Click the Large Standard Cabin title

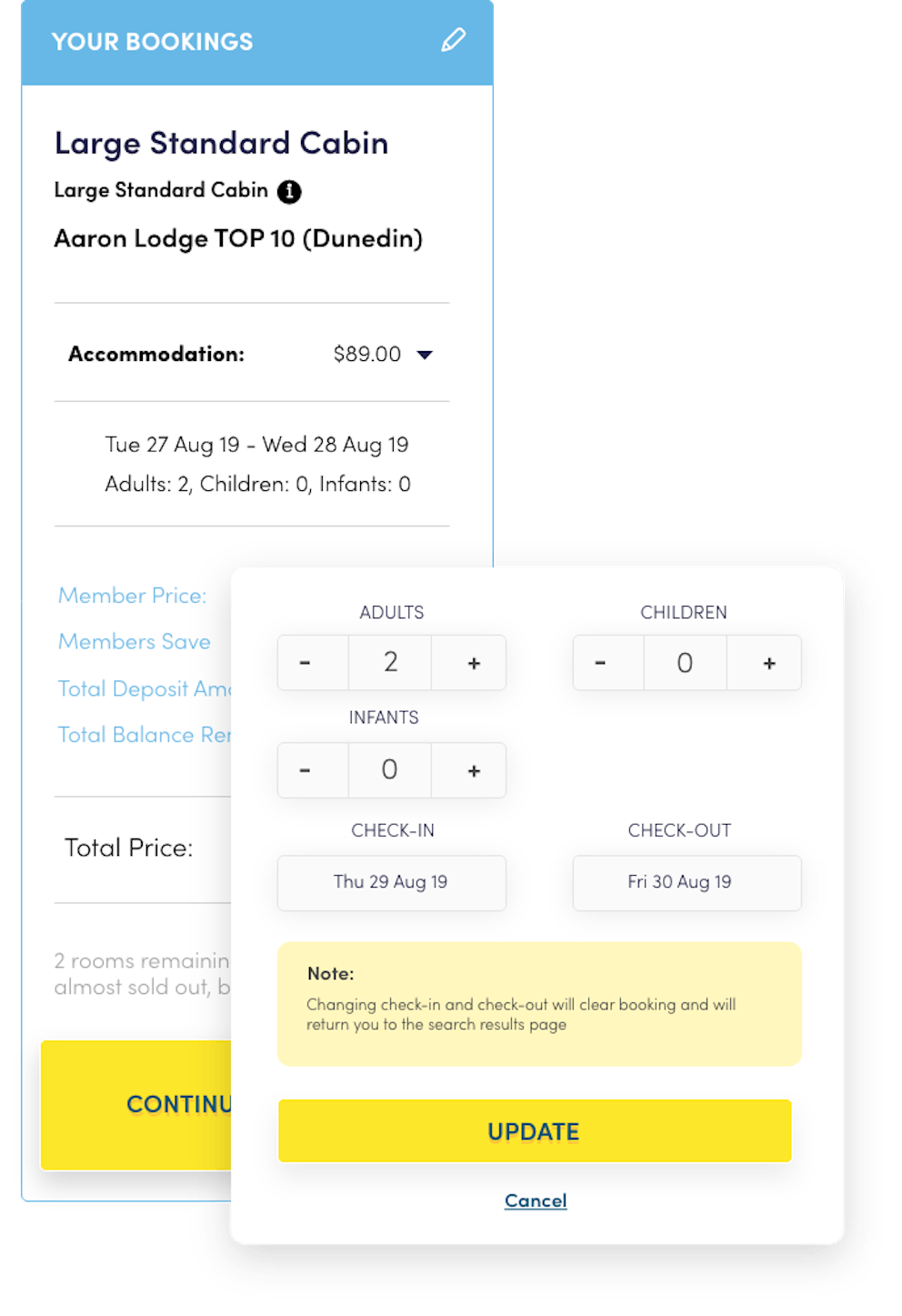pos(222,143)
